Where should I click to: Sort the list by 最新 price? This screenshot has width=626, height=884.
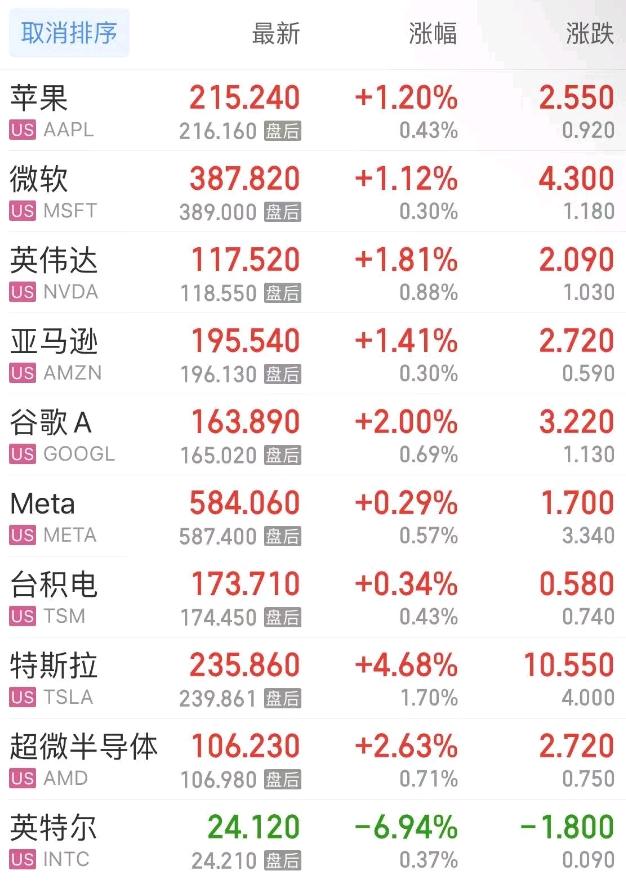pyautogui.click(x=276, y=33)
